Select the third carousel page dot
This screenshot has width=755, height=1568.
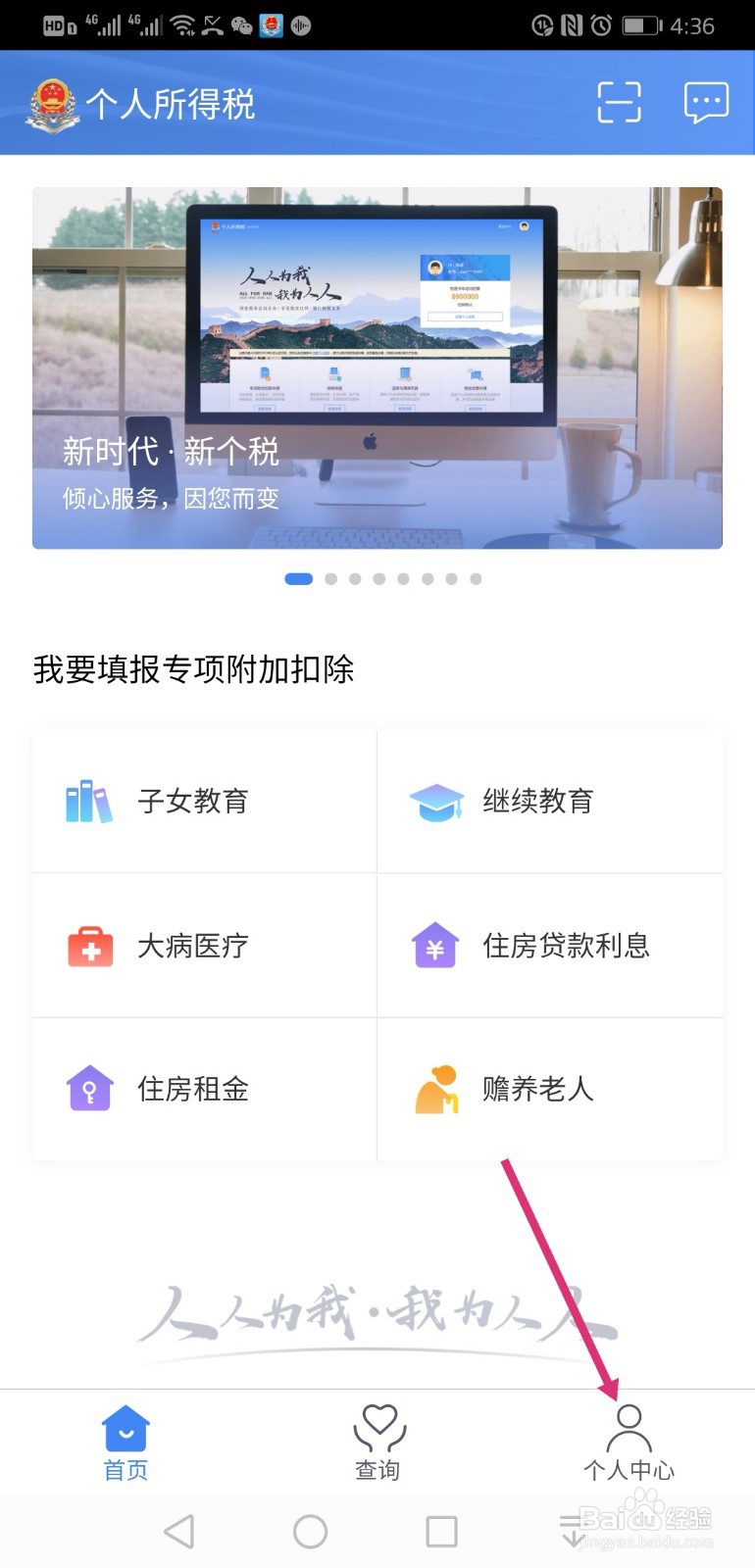[355, 578]
